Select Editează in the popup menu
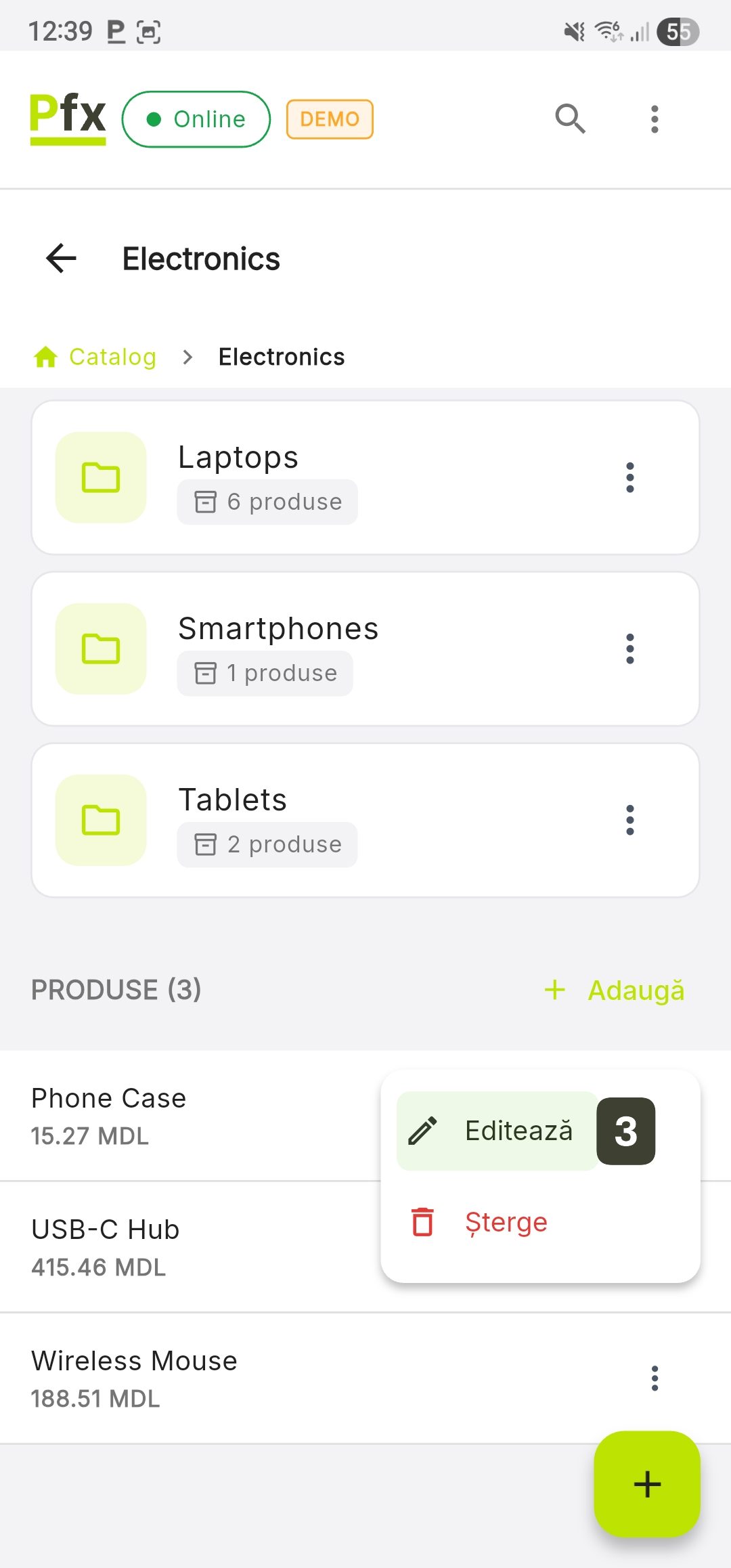 497,1131
